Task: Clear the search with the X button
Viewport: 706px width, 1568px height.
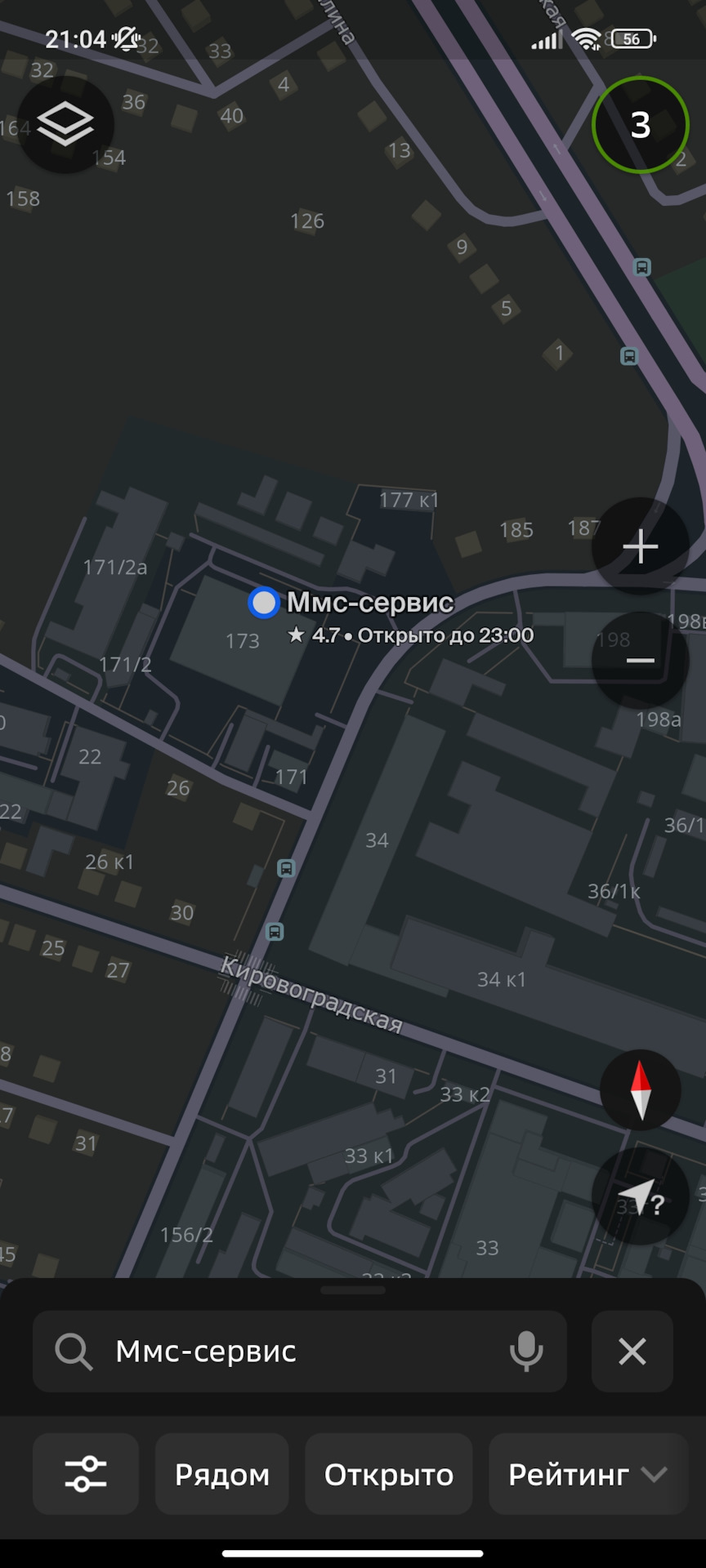Action: (632, 1352)
